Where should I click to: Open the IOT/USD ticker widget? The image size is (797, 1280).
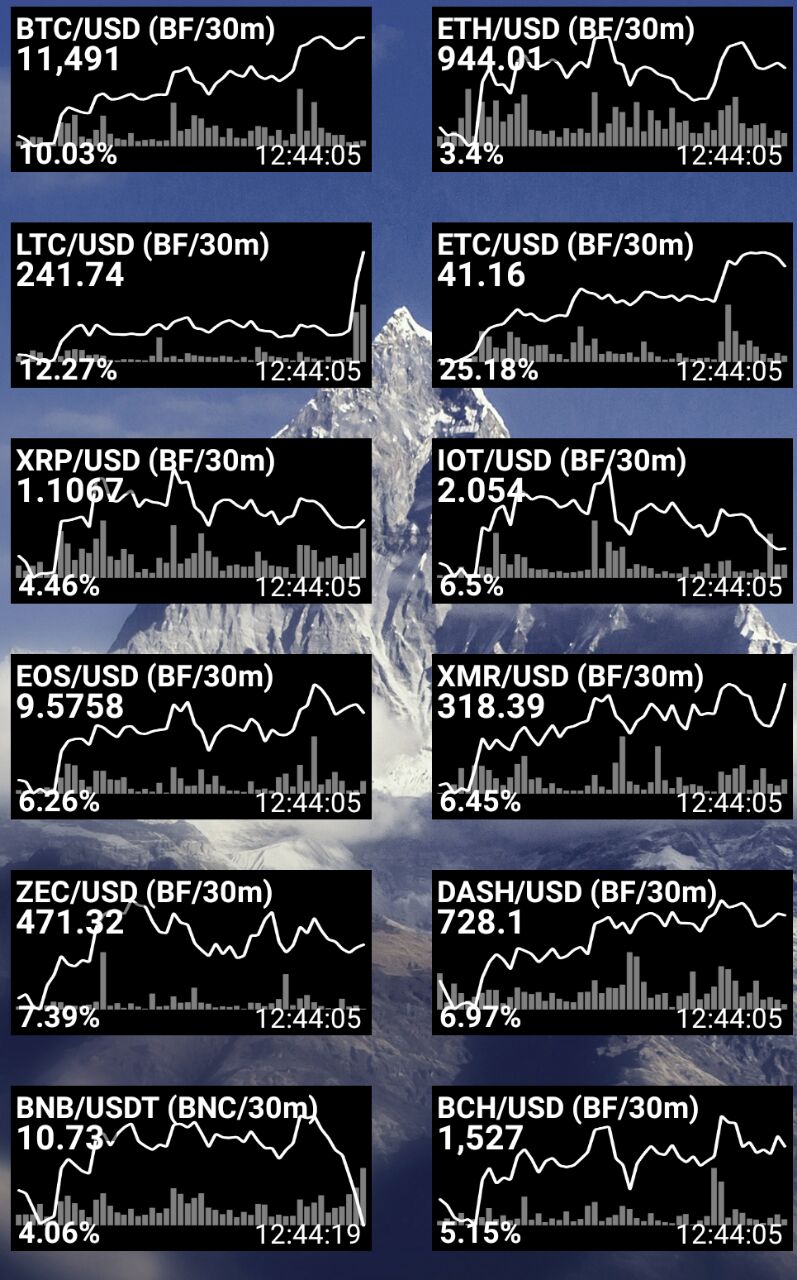click(x=612, y=521)
